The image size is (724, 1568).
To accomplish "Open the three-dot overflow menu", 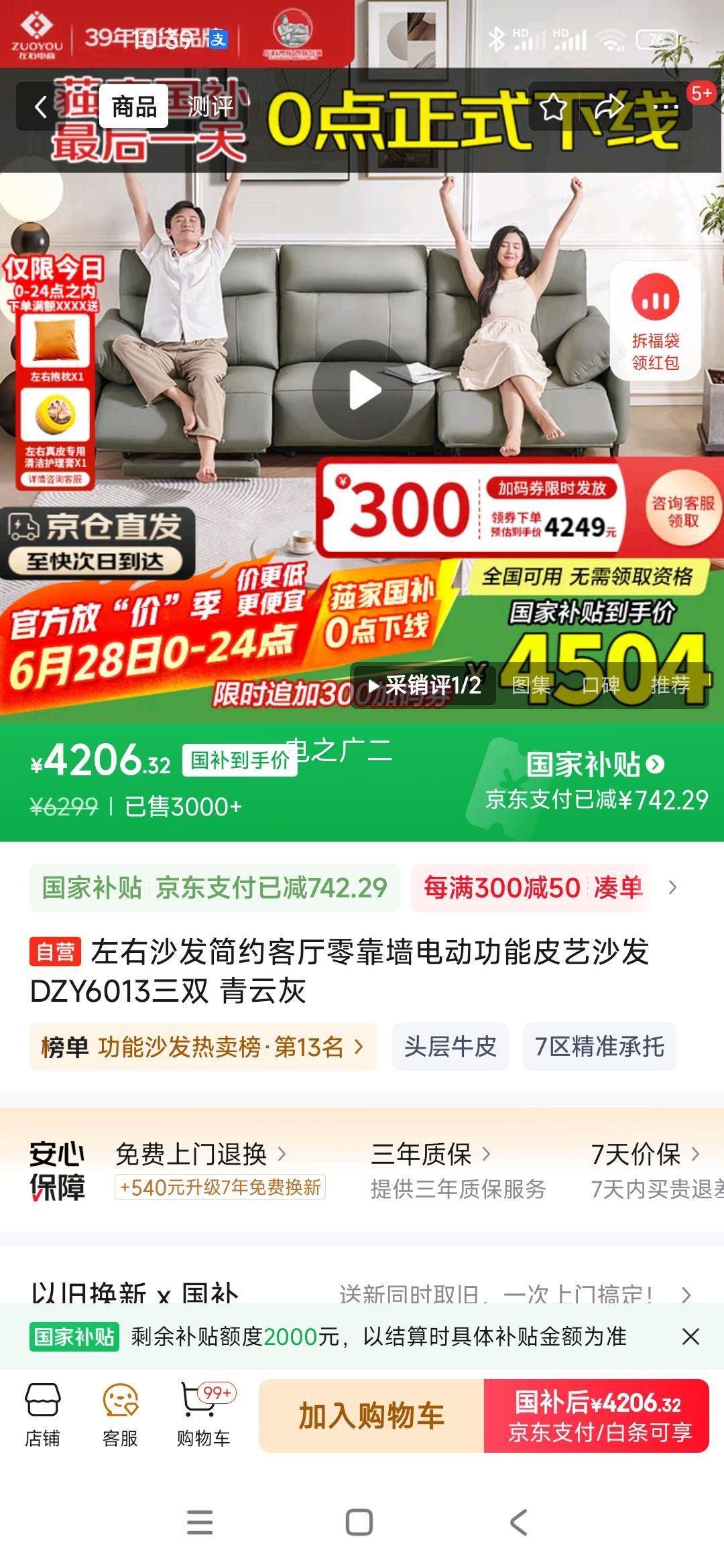I will [665, 107].
